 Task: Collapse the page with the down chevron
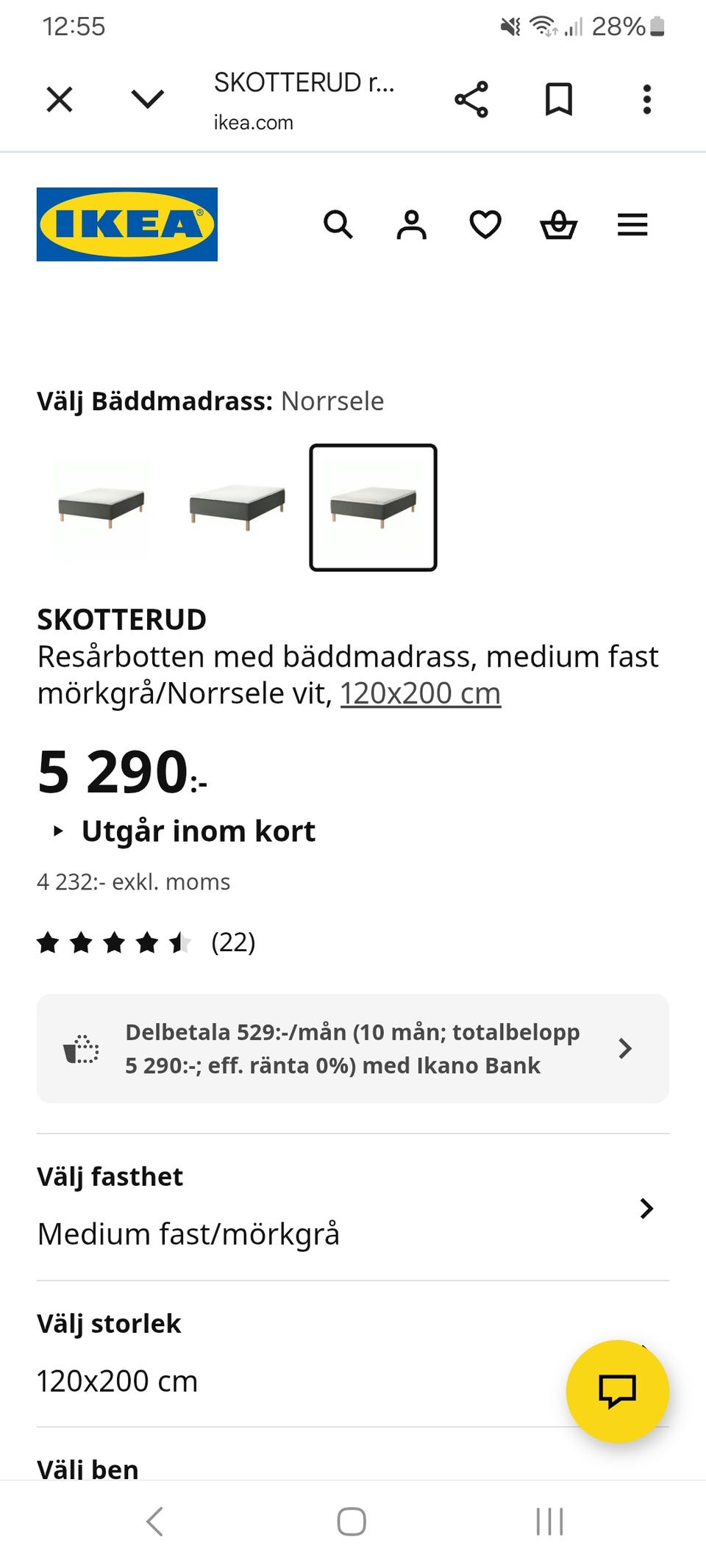147,99
